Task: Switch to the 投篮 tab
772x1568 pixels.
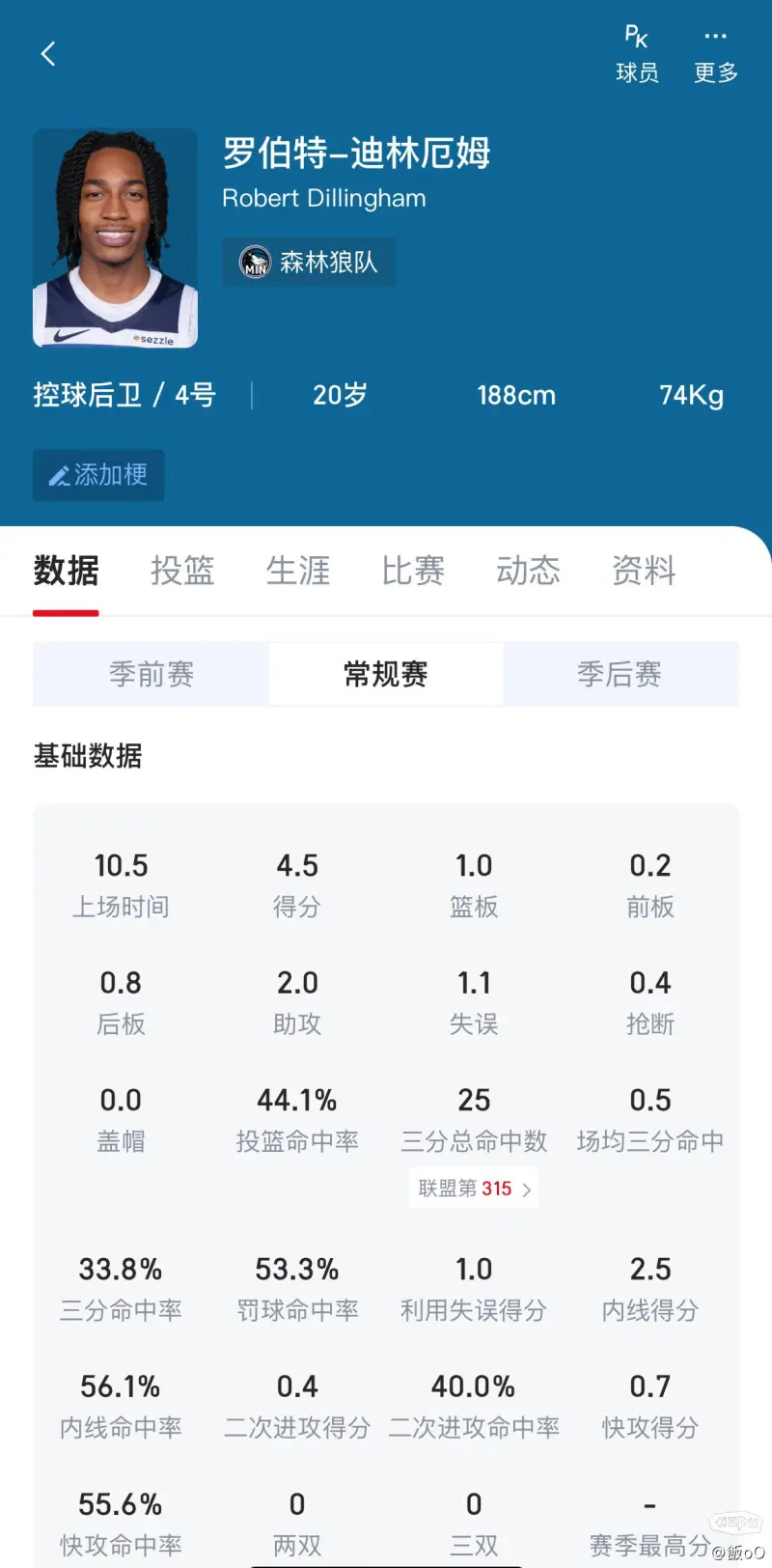Action: click(x=182, y=571)
